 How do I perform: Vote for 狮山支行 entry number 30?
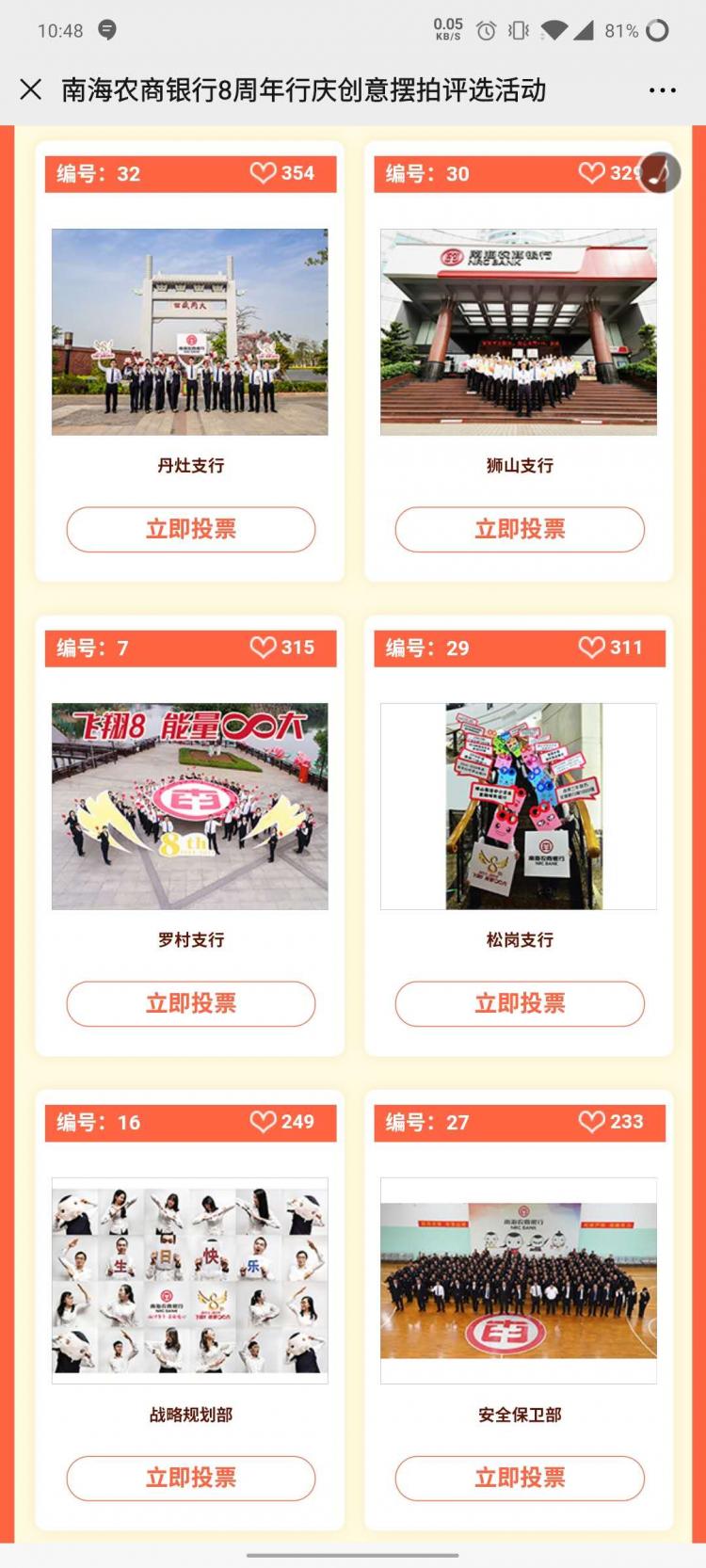pyautogui.click(x=520, y=529)
